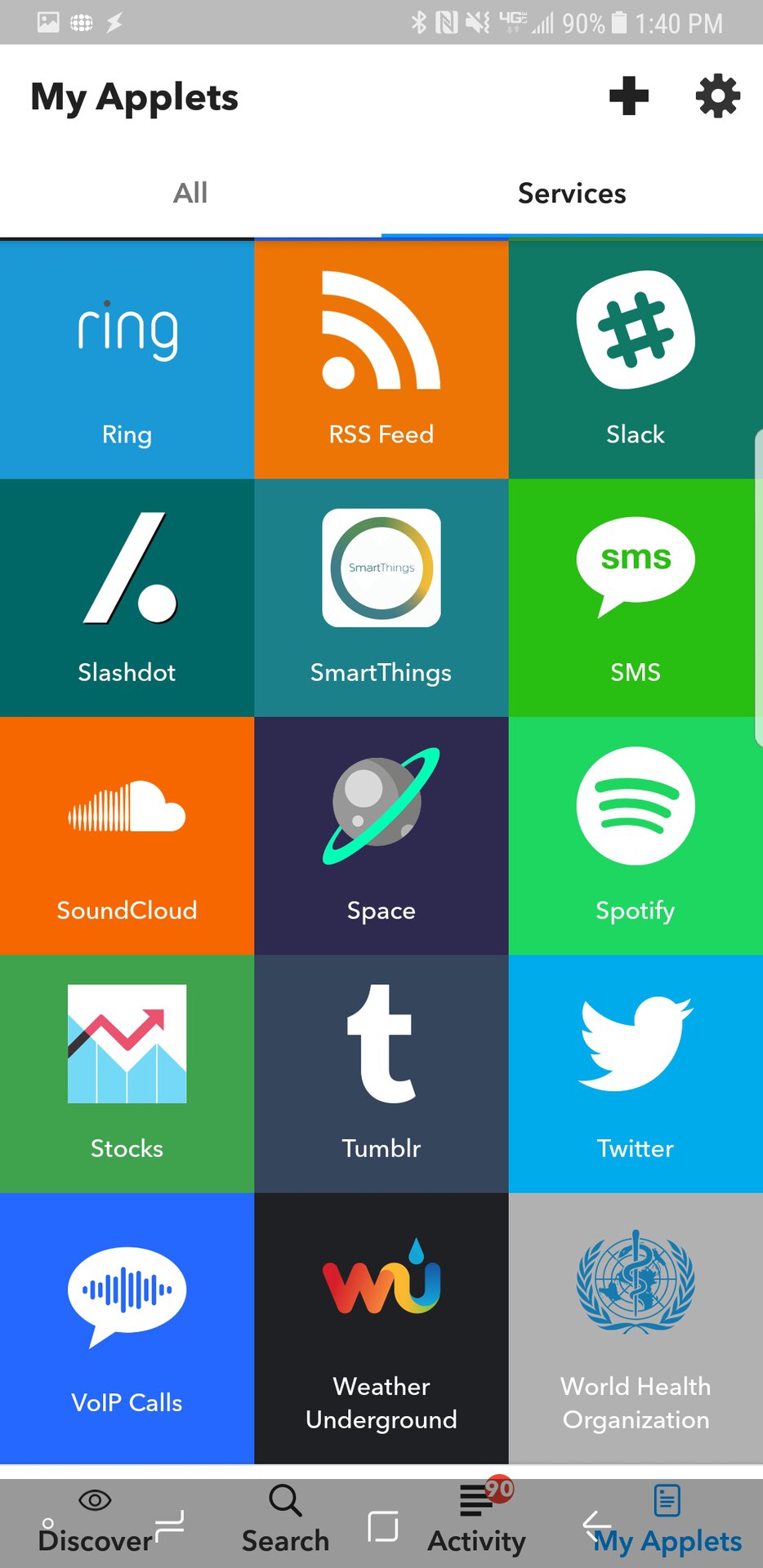This screenshot has width=763, height=1568.
Task: Select the Services tab
Action: 572,193
